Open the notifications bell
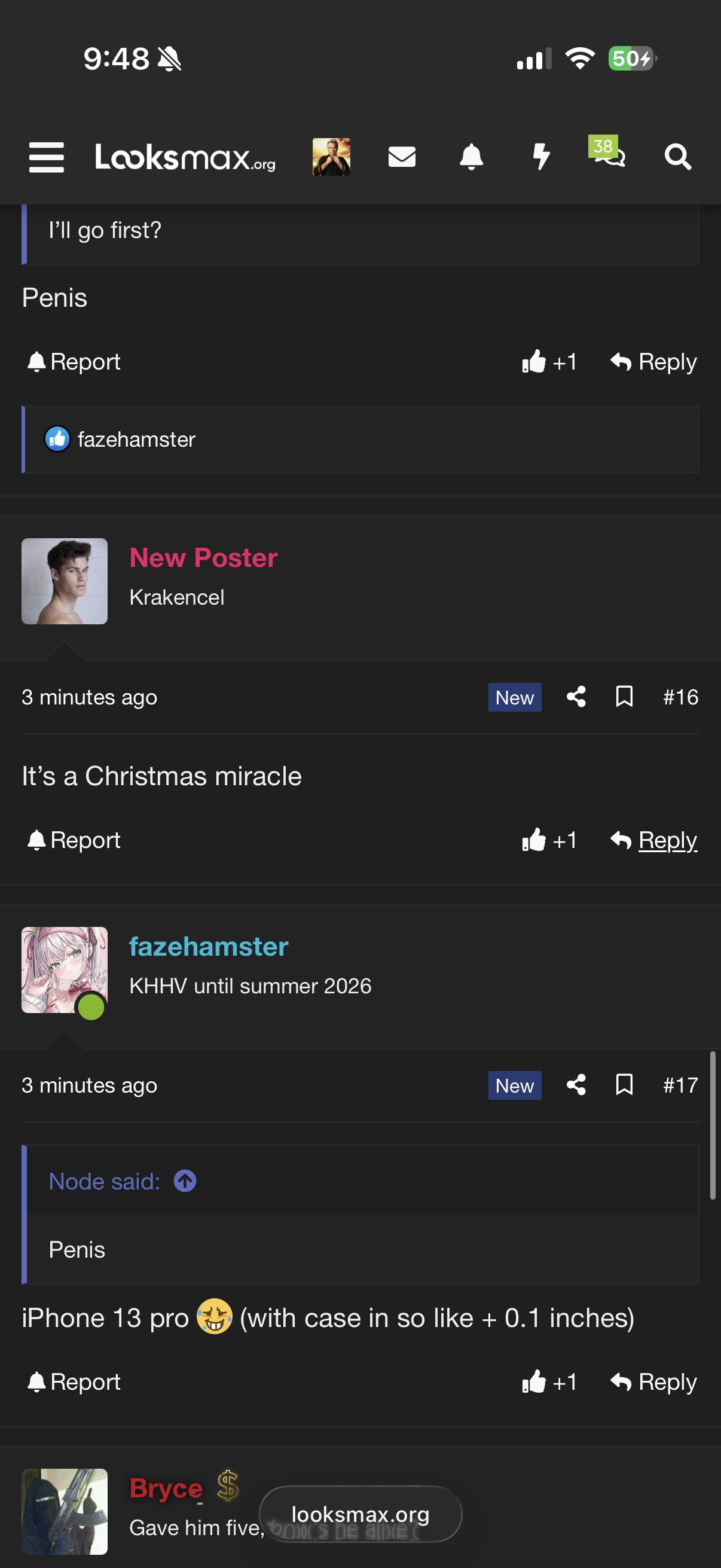 [471, 157]
